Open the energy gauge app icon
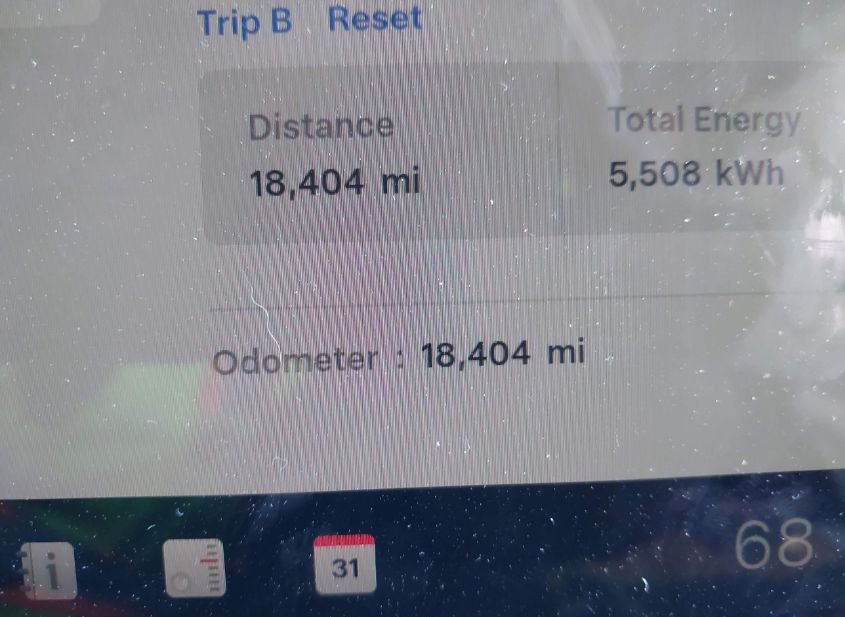This screenshot has width=845, height=617. tap(194, 568)
